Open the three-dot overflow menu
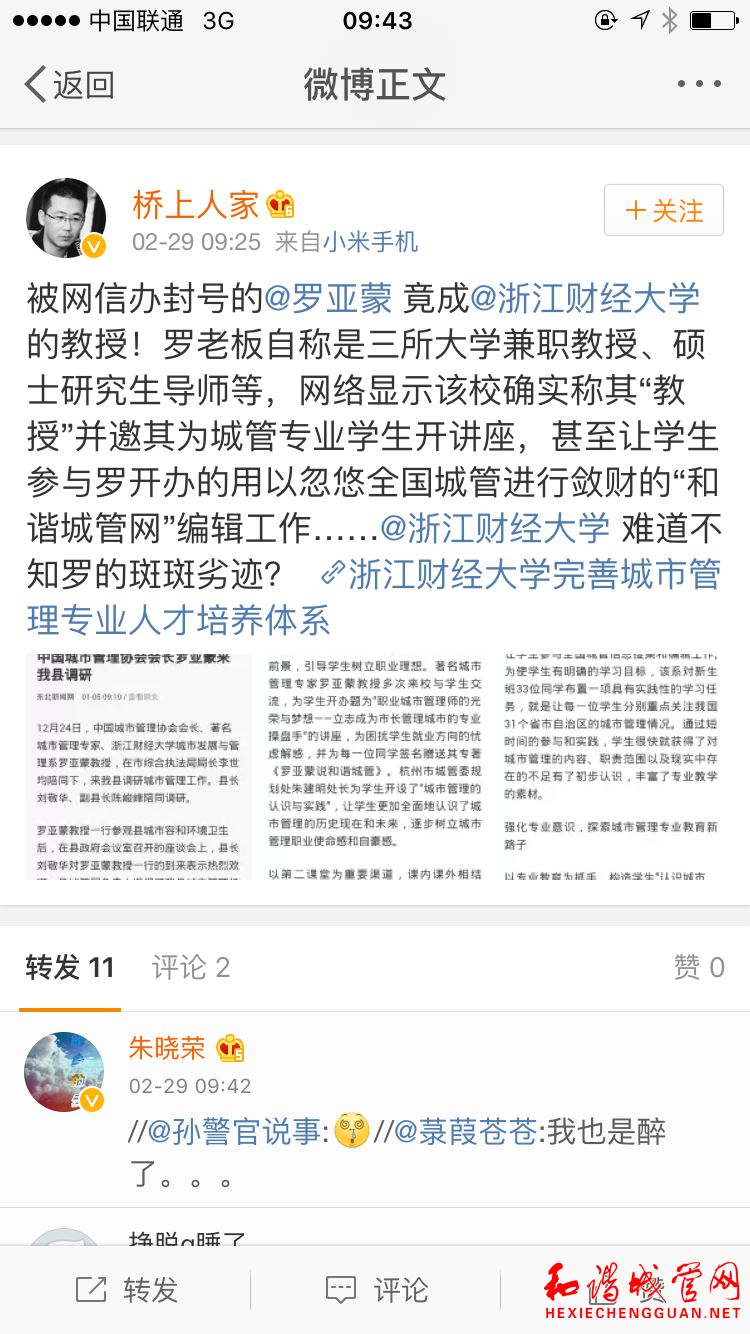Screen dimensions: 750x1334 pos(698,85)
